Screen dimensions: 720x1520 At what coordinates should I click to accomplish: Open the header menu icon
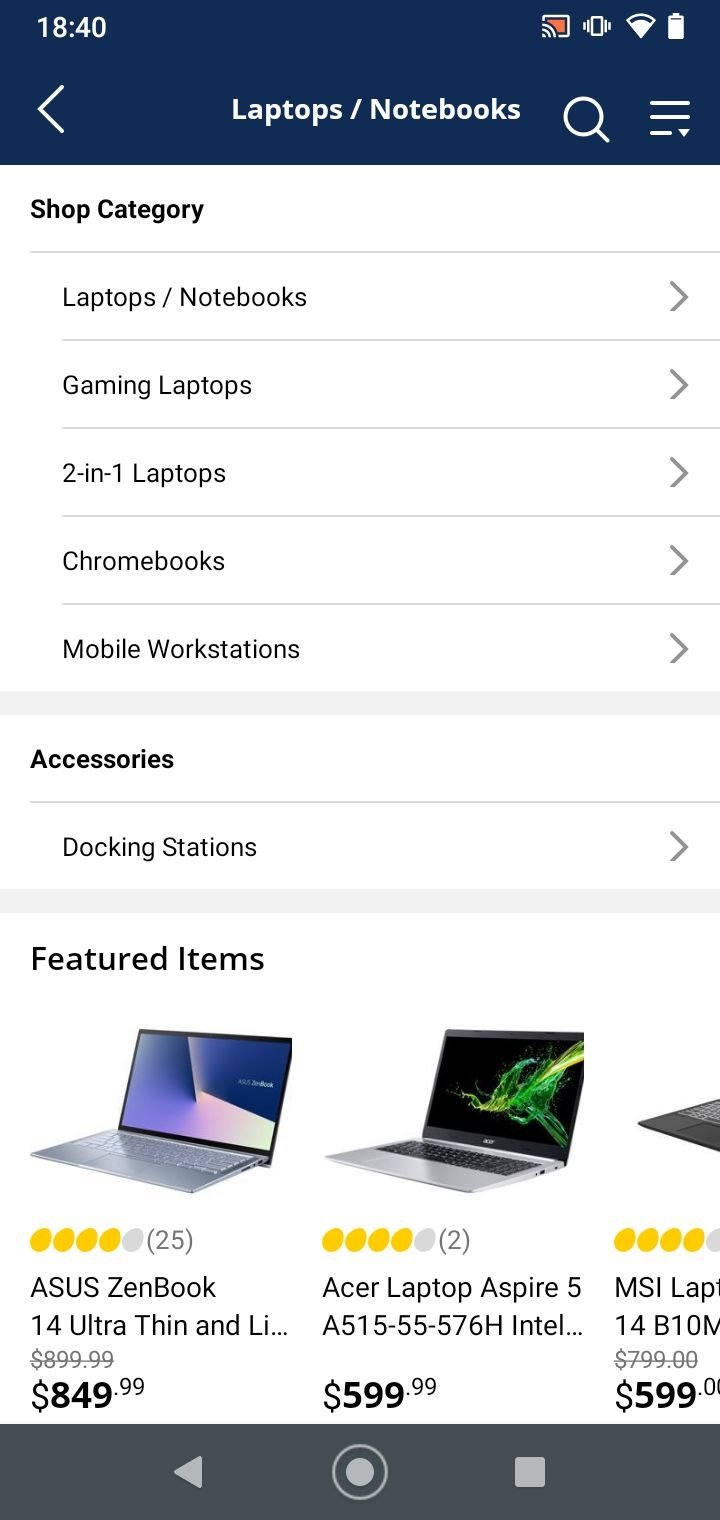point(669,118)
